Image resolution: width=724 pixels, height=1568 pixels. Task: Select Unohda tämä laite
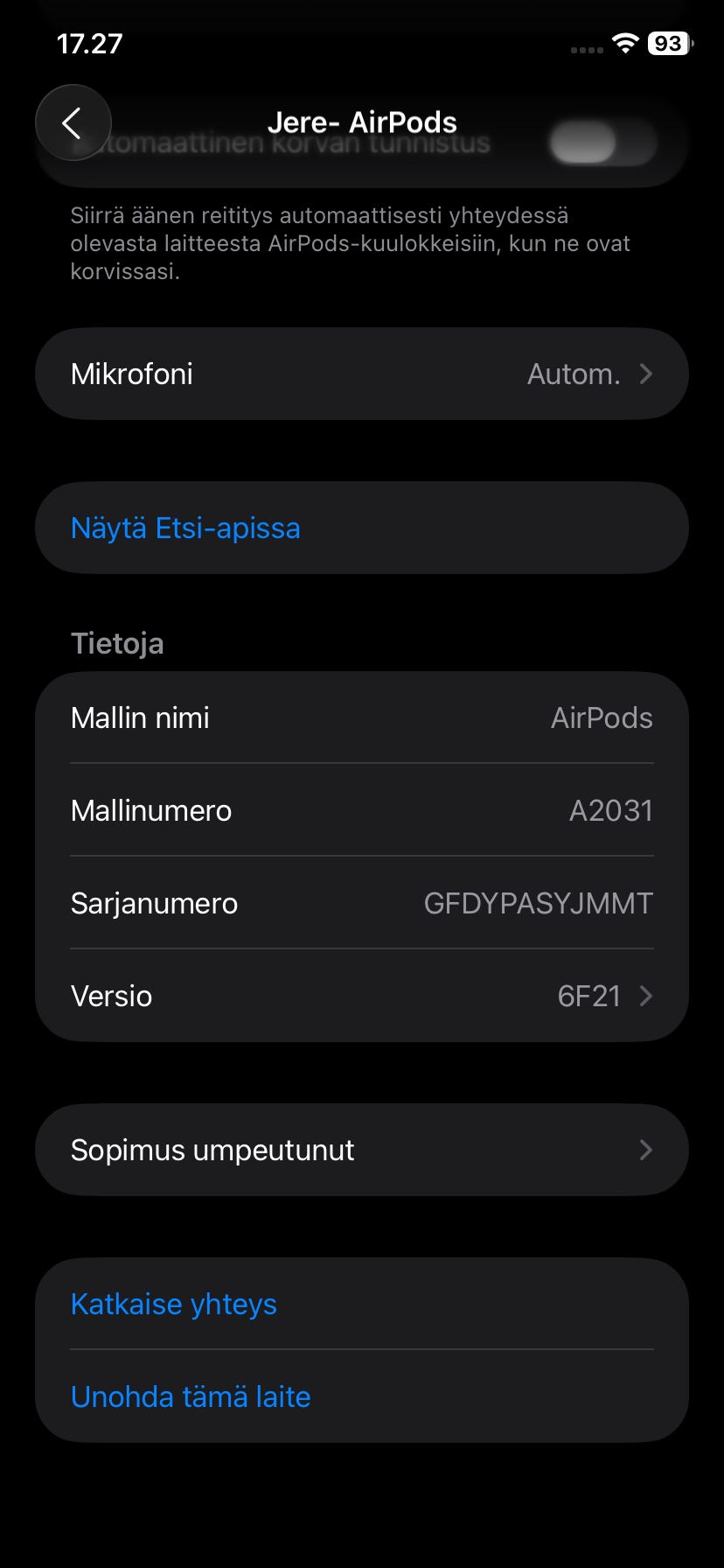tap(191, 1396)
